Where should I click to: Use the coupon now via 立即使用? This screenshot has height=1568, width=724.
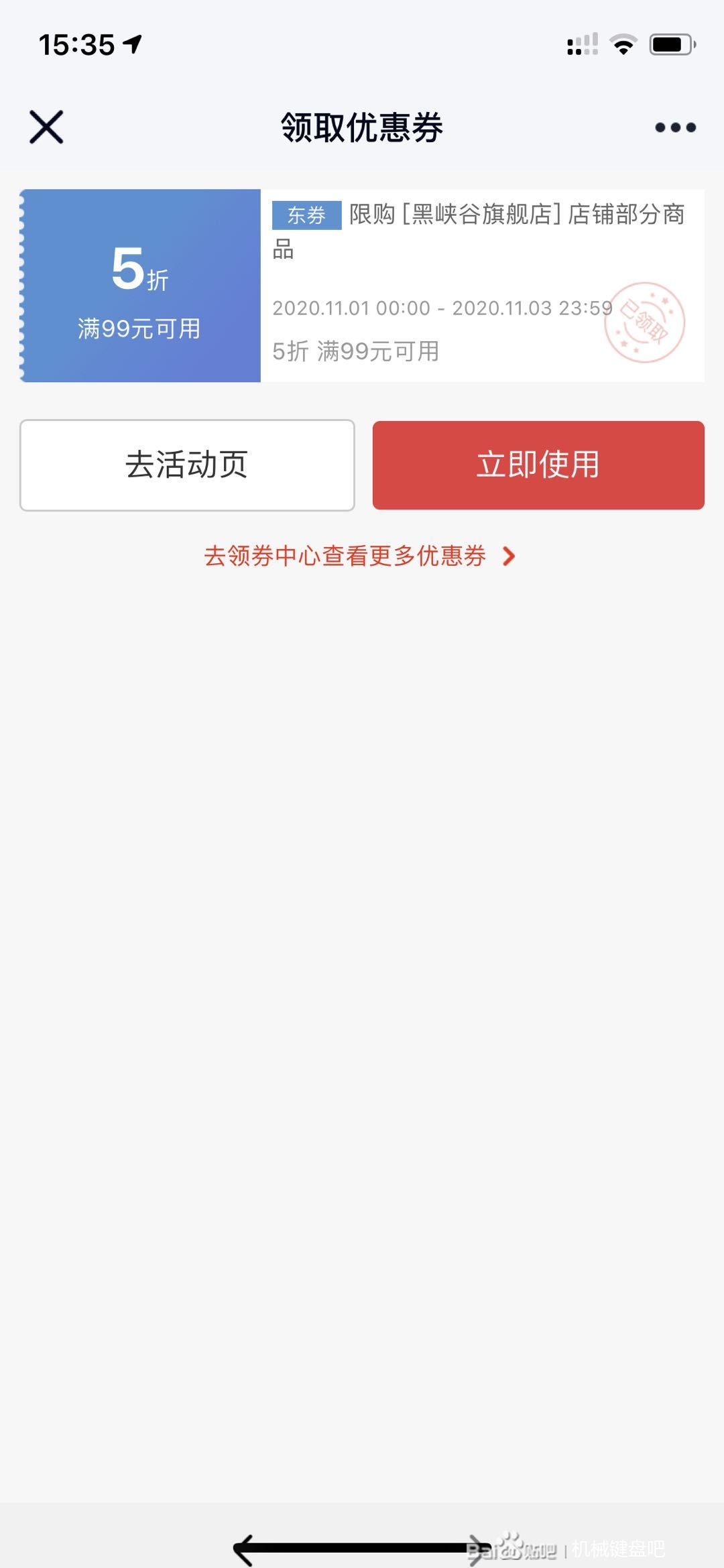538,465
